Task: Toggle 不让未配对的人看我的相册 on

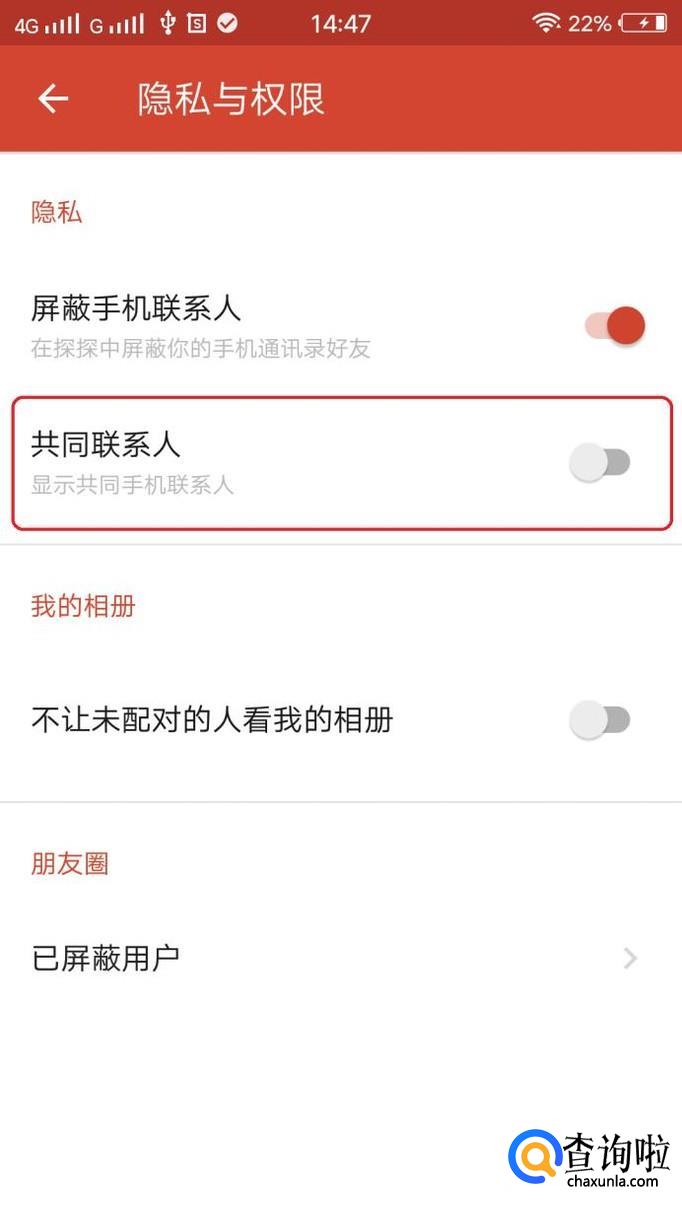Action: (x=600, y=719)
